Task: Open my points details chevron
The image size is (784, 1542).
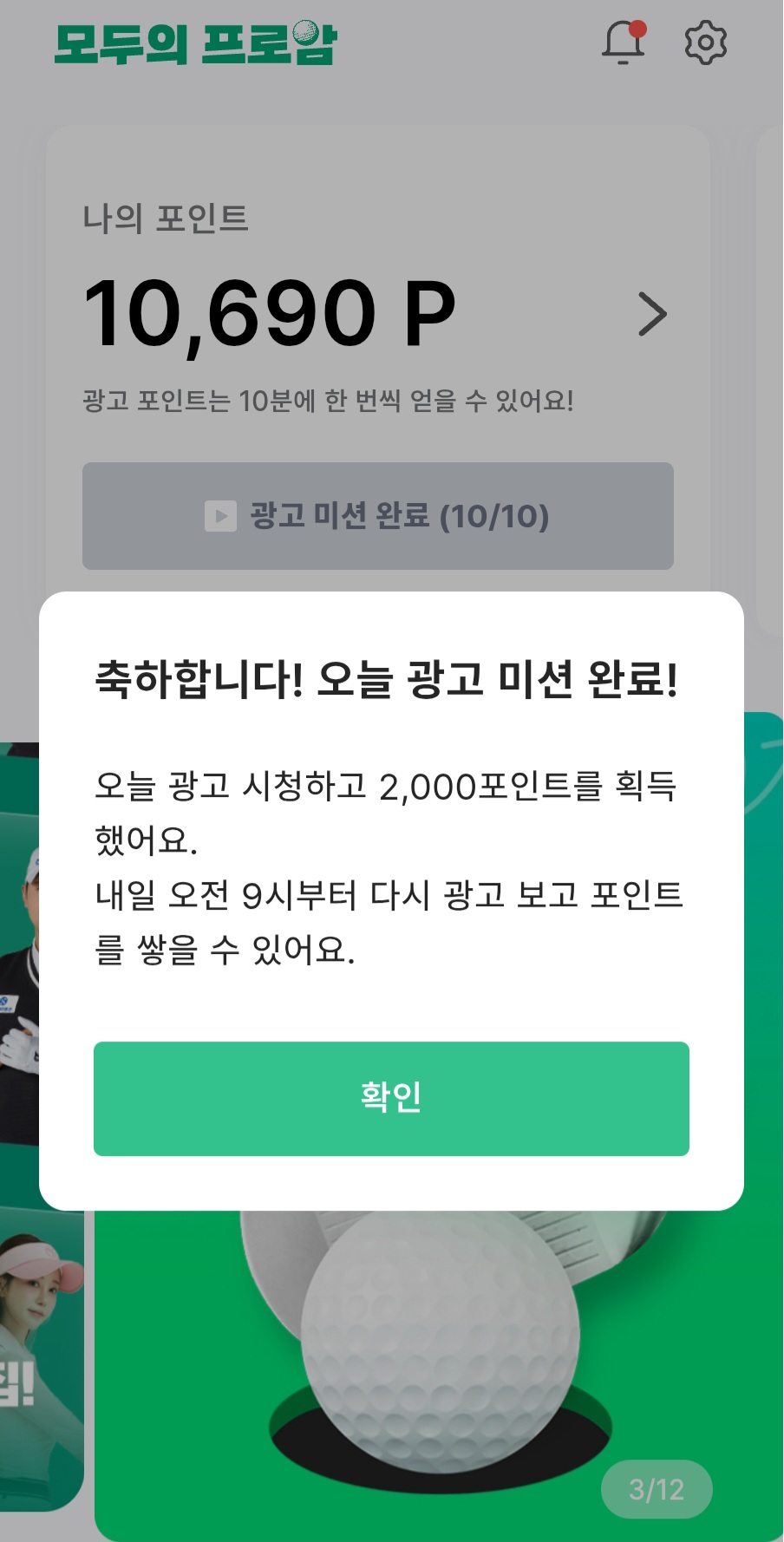Action: click(x=652, y=314)
